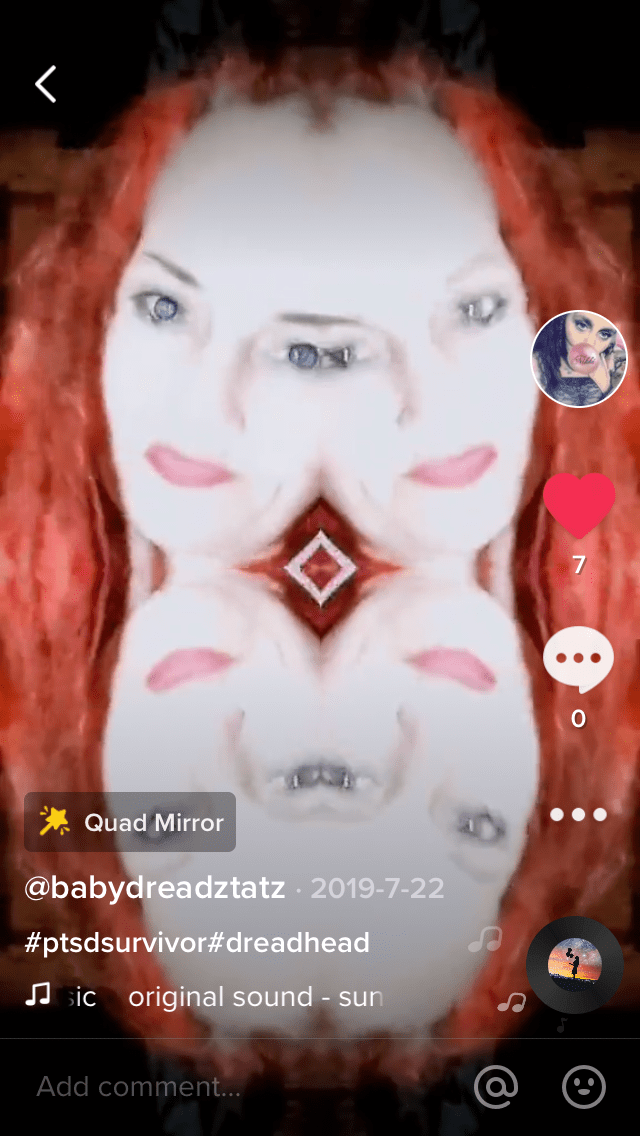640x1136 pixels.
Task: Open @babydreadztatz profile link
Action: pos(155,887)
